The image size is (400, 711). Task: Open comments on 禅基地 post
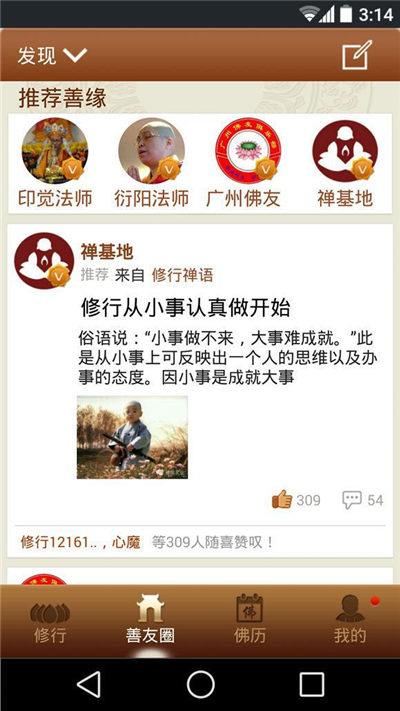click(363, 500)
